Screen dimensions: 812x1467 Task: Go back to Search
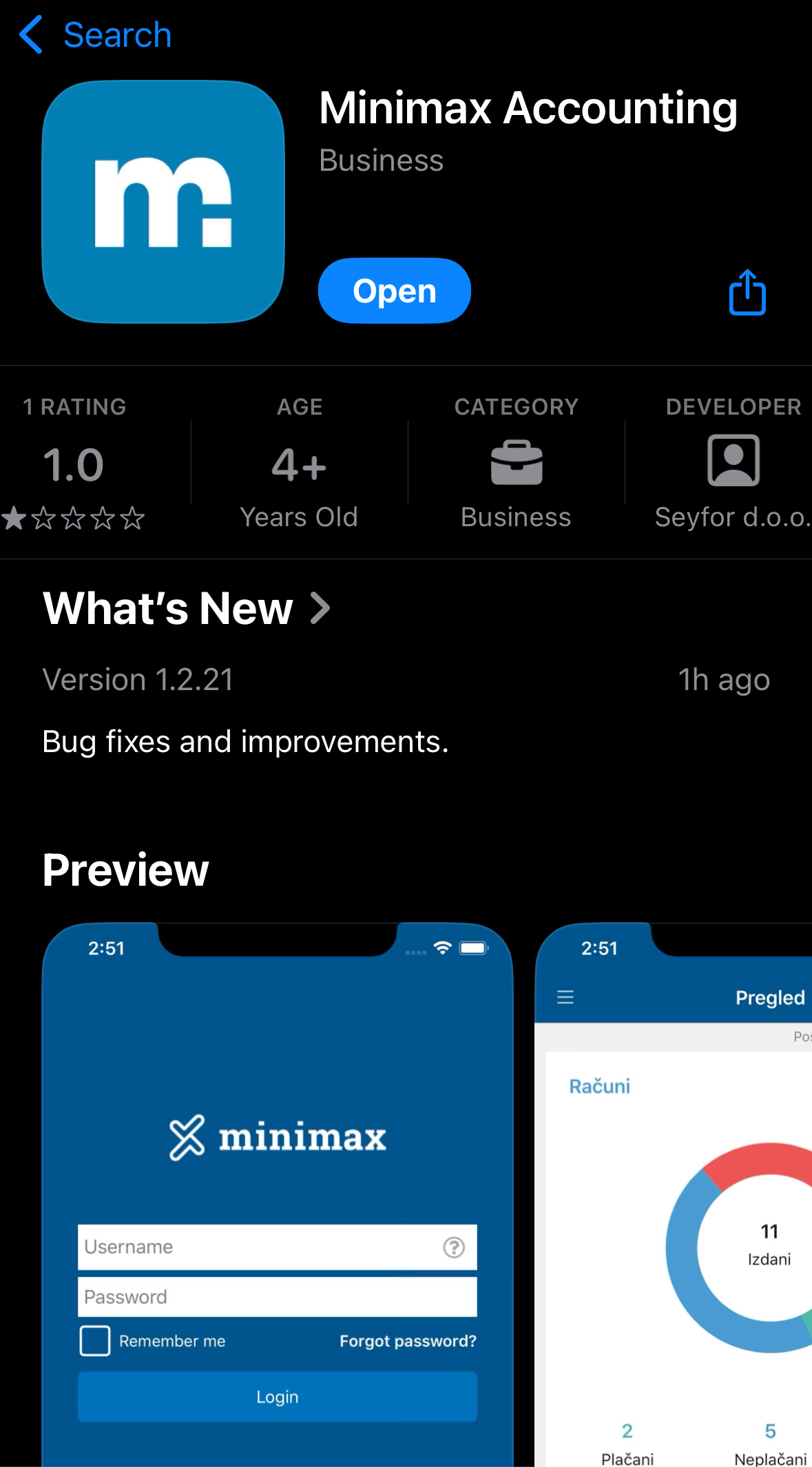[x=95, y=34]
